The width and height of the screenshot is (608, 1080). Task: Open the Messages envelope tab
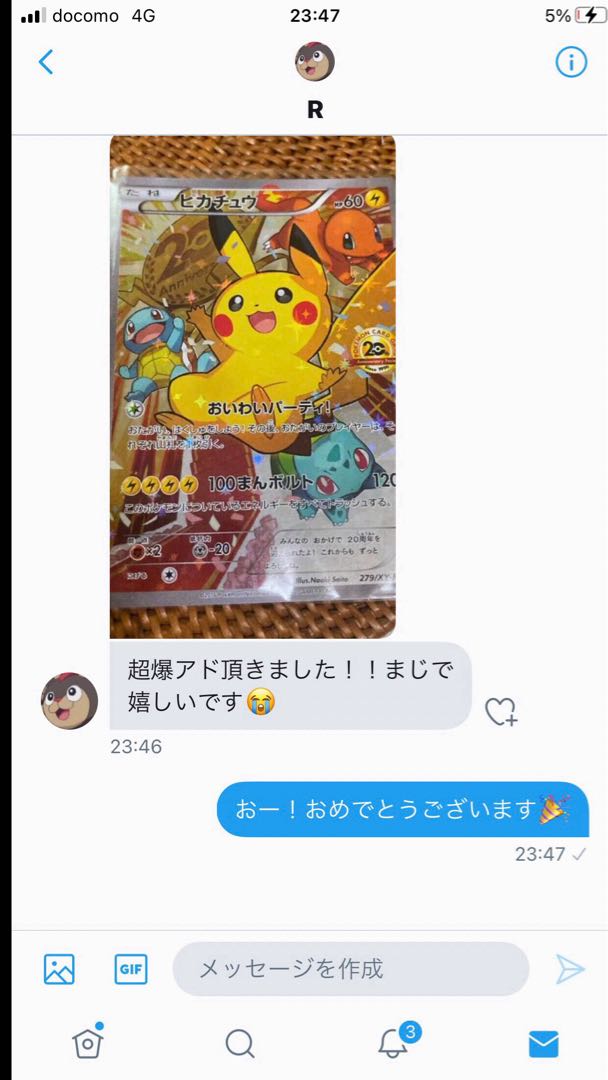[543, 1045]
